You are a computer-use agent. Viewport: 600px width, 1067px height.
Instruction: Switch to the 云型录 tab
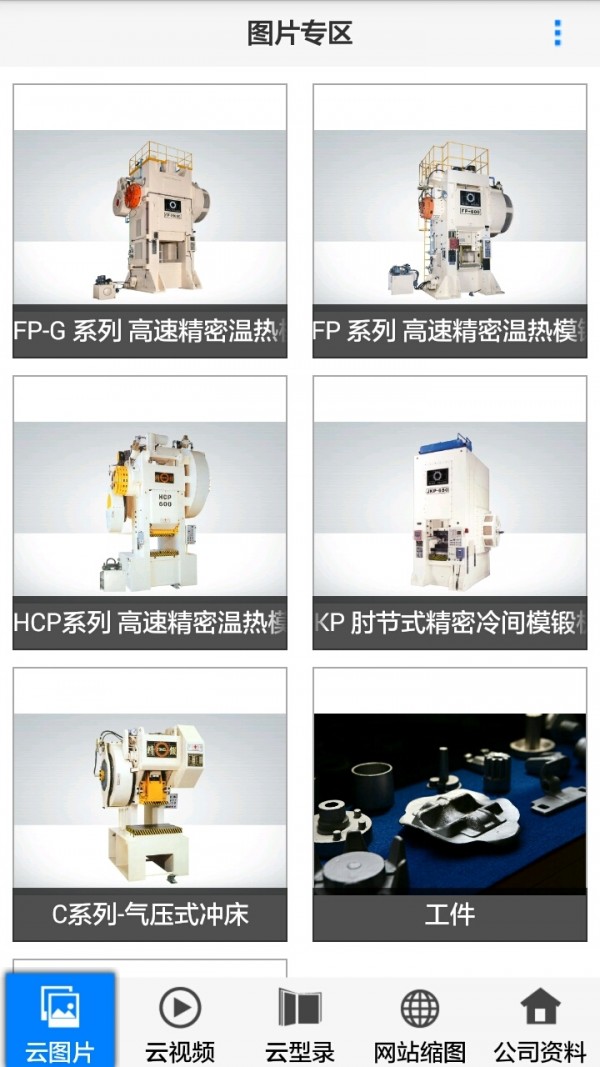[x=300, y=1022]
